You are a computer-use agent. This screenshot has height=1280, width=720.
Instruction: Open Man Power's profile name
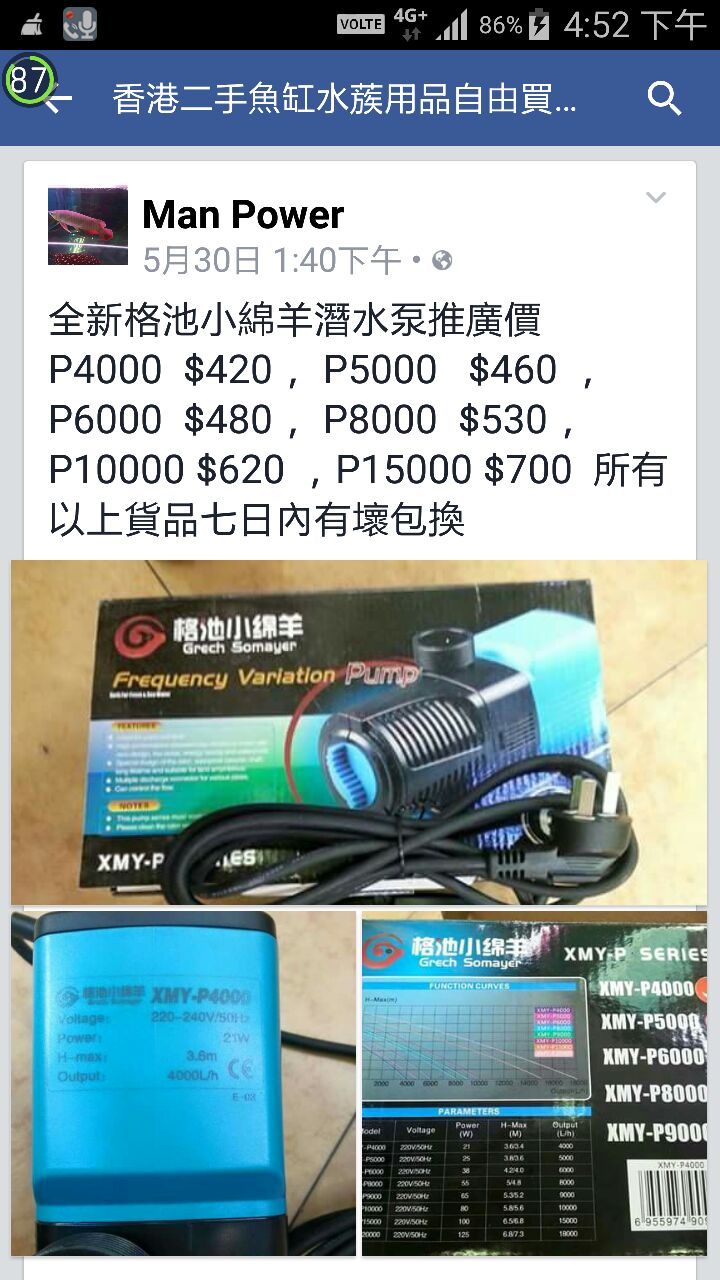(x=243, y=215)
